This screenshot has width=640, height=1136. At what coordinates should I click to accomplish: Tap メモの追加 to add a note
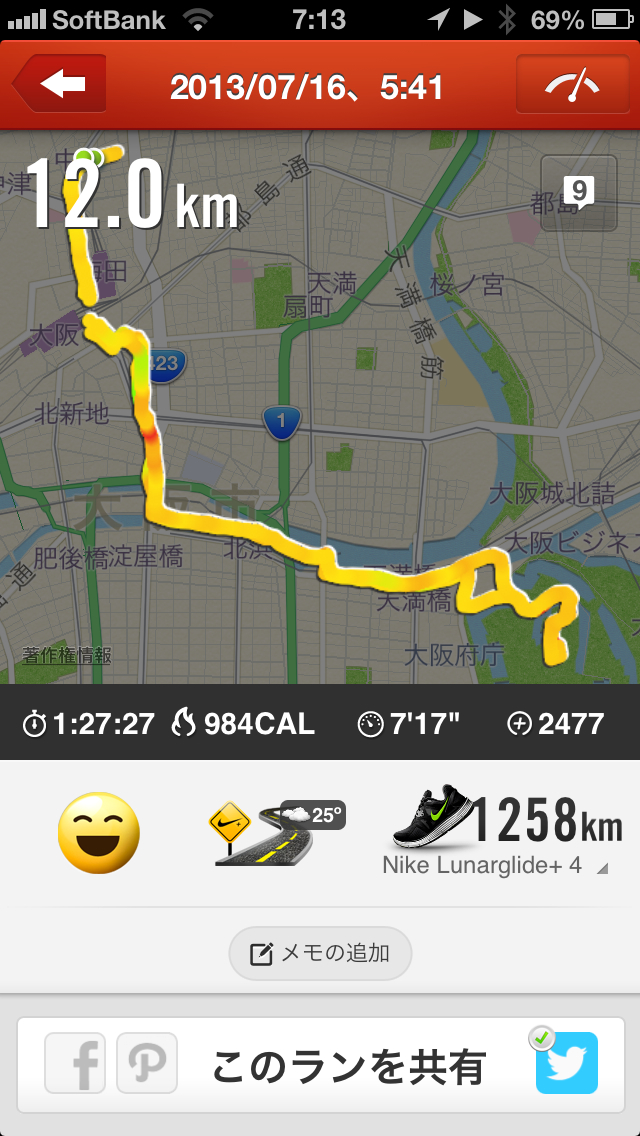click(x=320, y=953)
